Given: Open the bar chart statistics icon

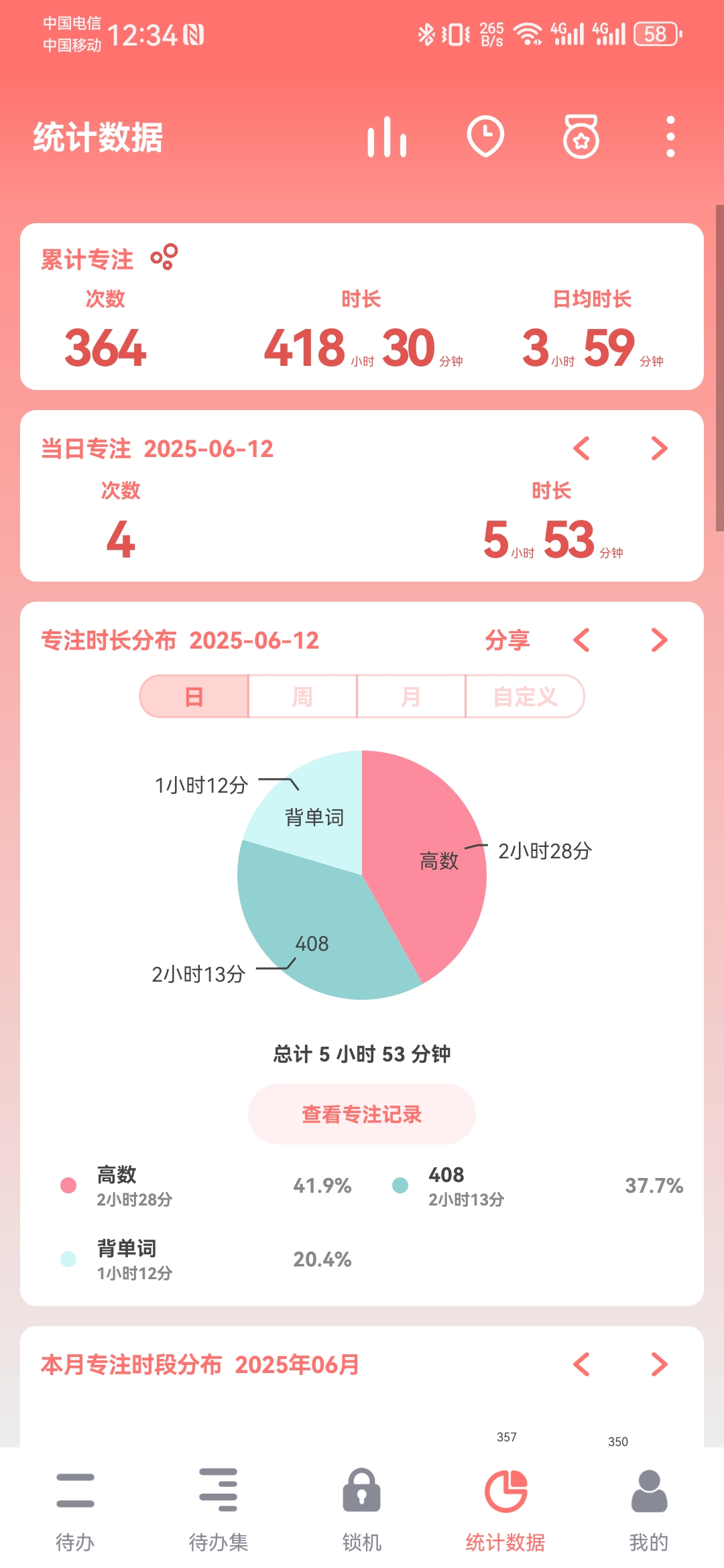Looking at the screenshot, I should [x=387, y=137].
